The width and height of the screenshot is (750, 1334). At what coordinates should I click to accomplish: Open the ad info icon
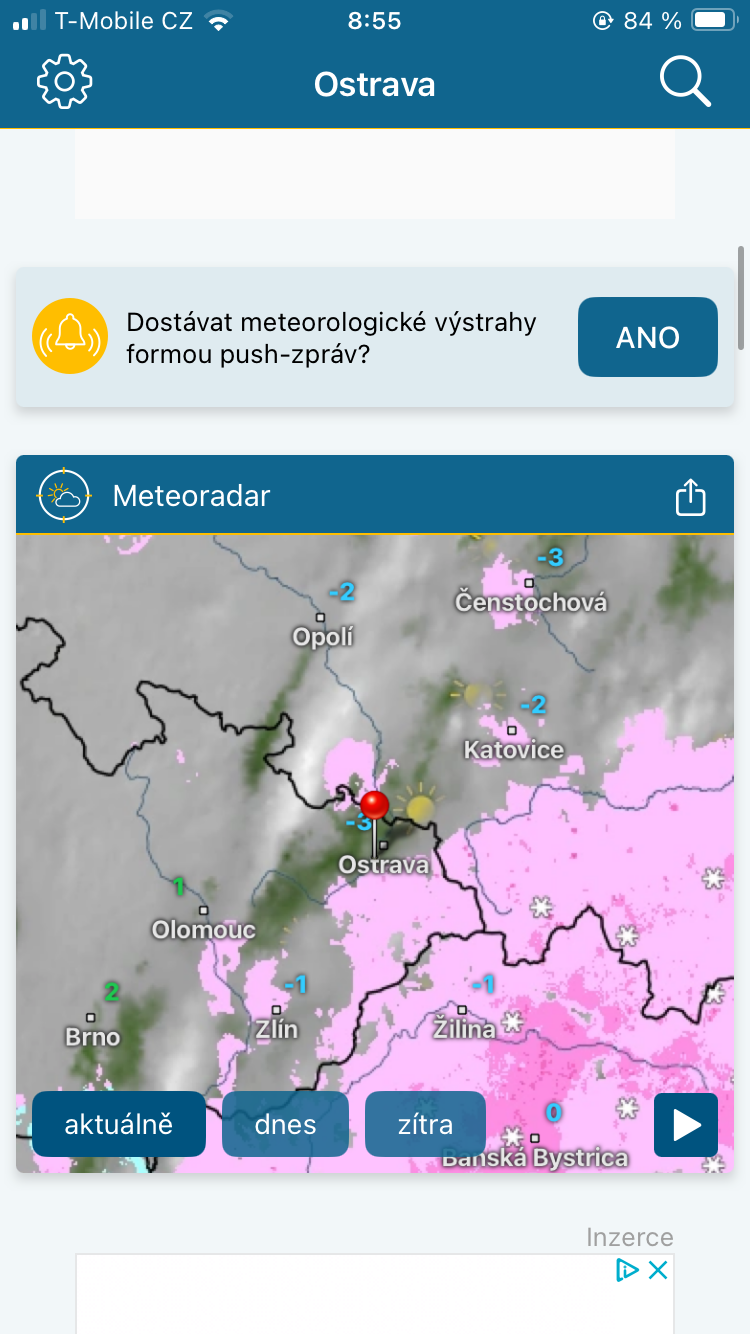pos(627,1270)
